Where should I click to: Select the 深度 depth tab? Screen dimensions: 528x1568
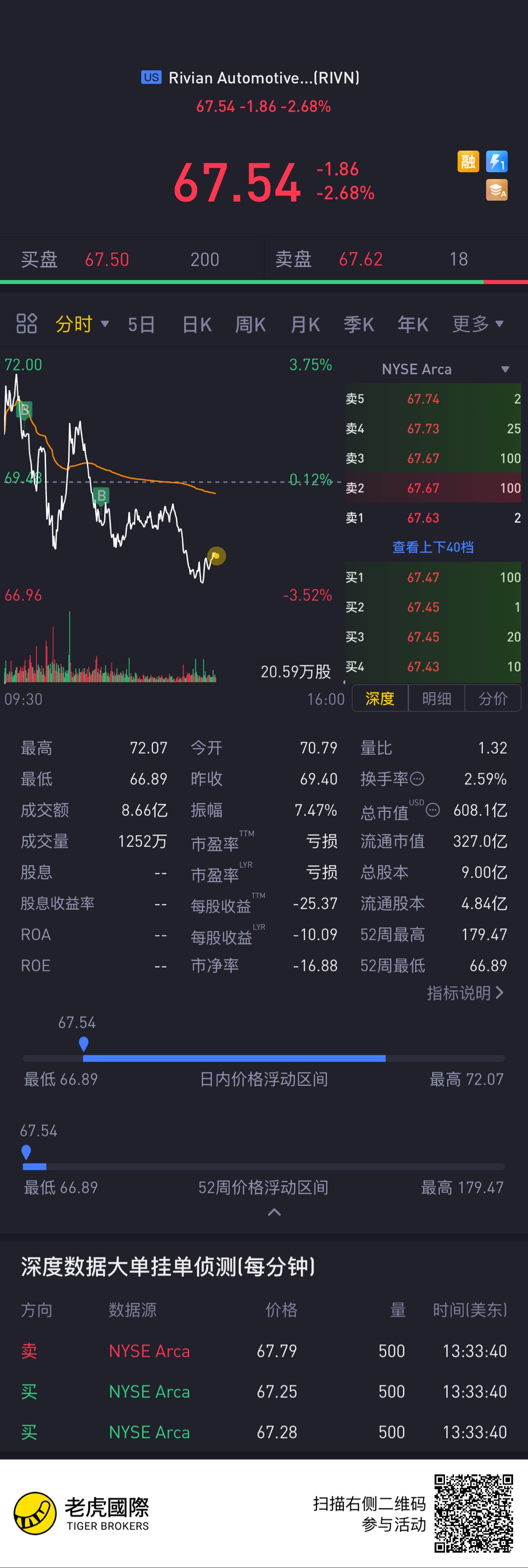tap(380, 698)
